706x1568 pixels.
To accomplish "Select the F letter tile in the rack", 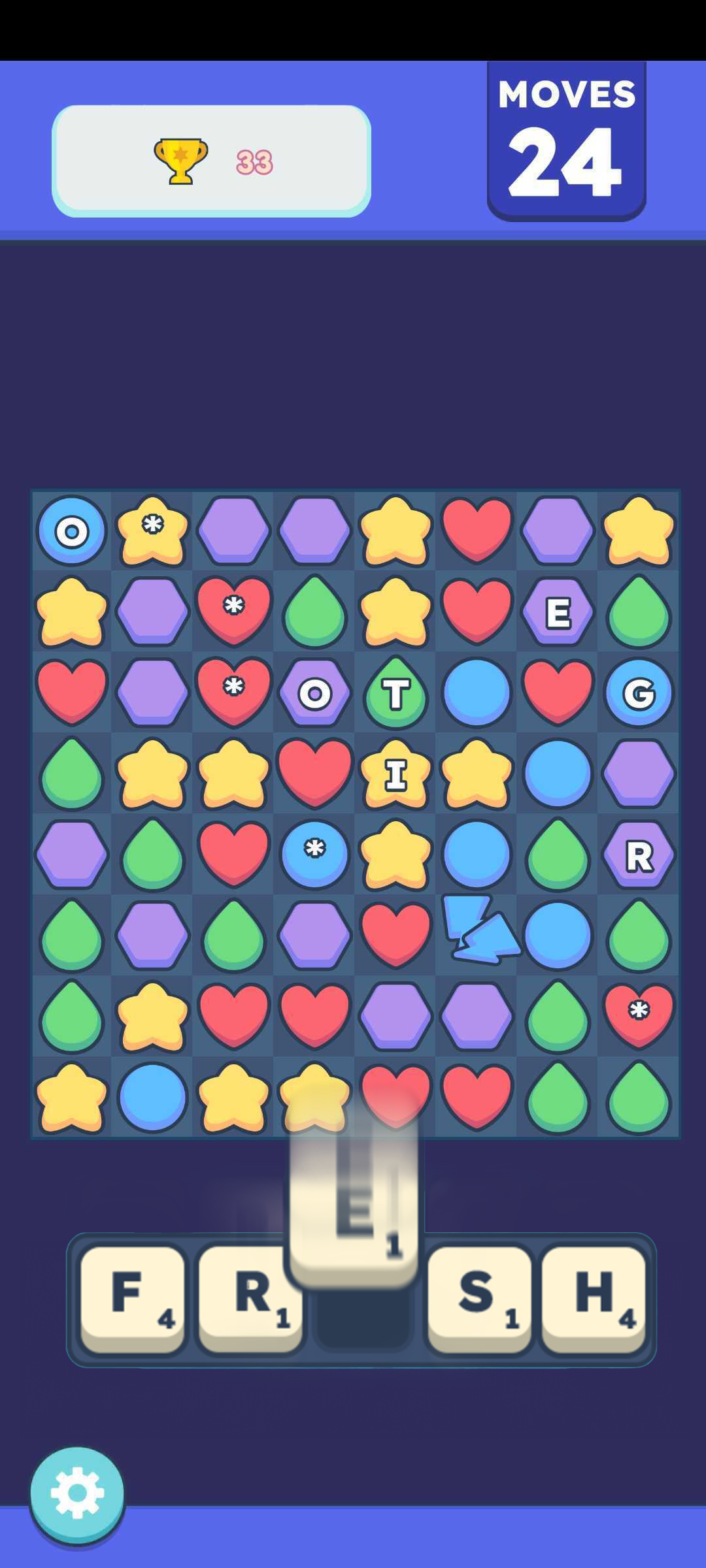I will [x=133, y=1297].
